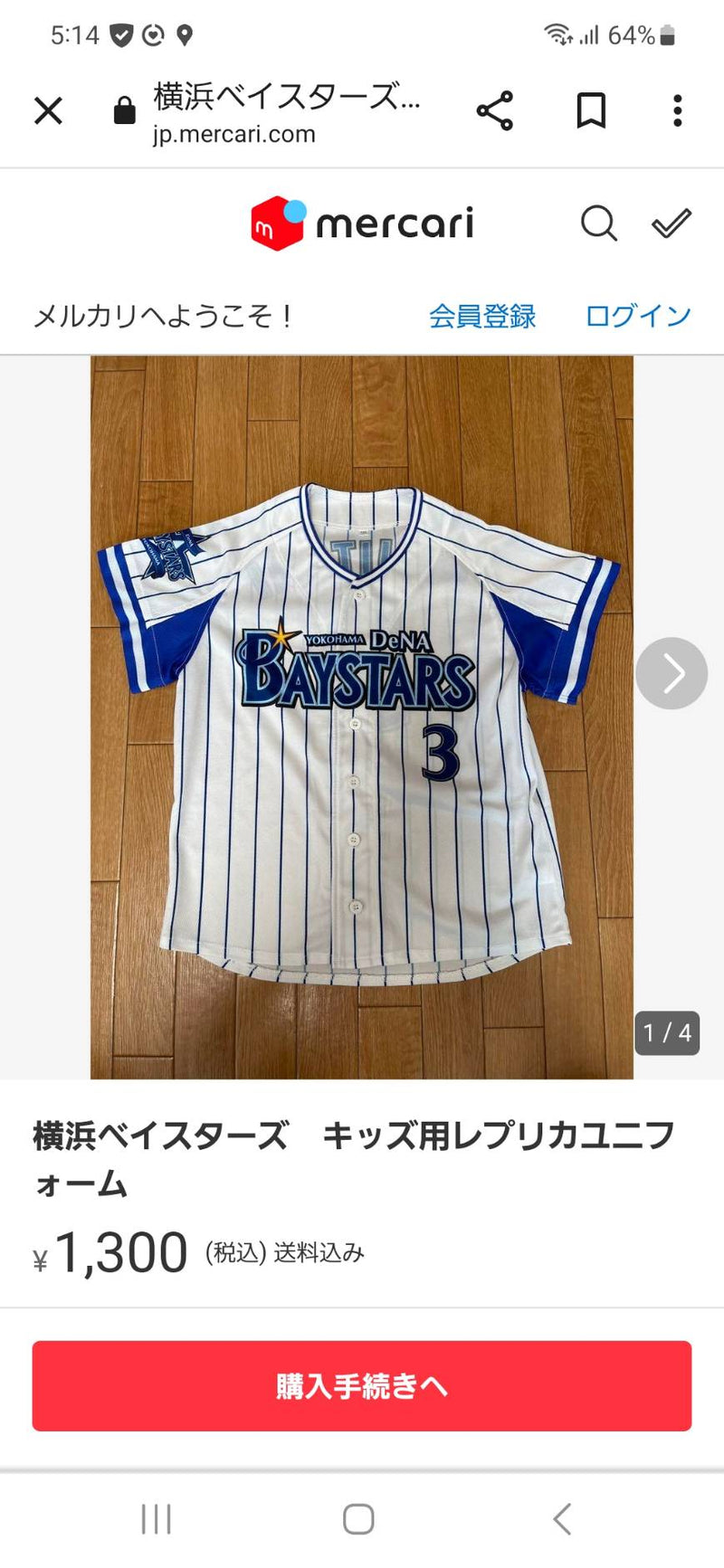The image size is (724, 1568).
Task: Go to Mercari home via logo
Action: [362, 223]
